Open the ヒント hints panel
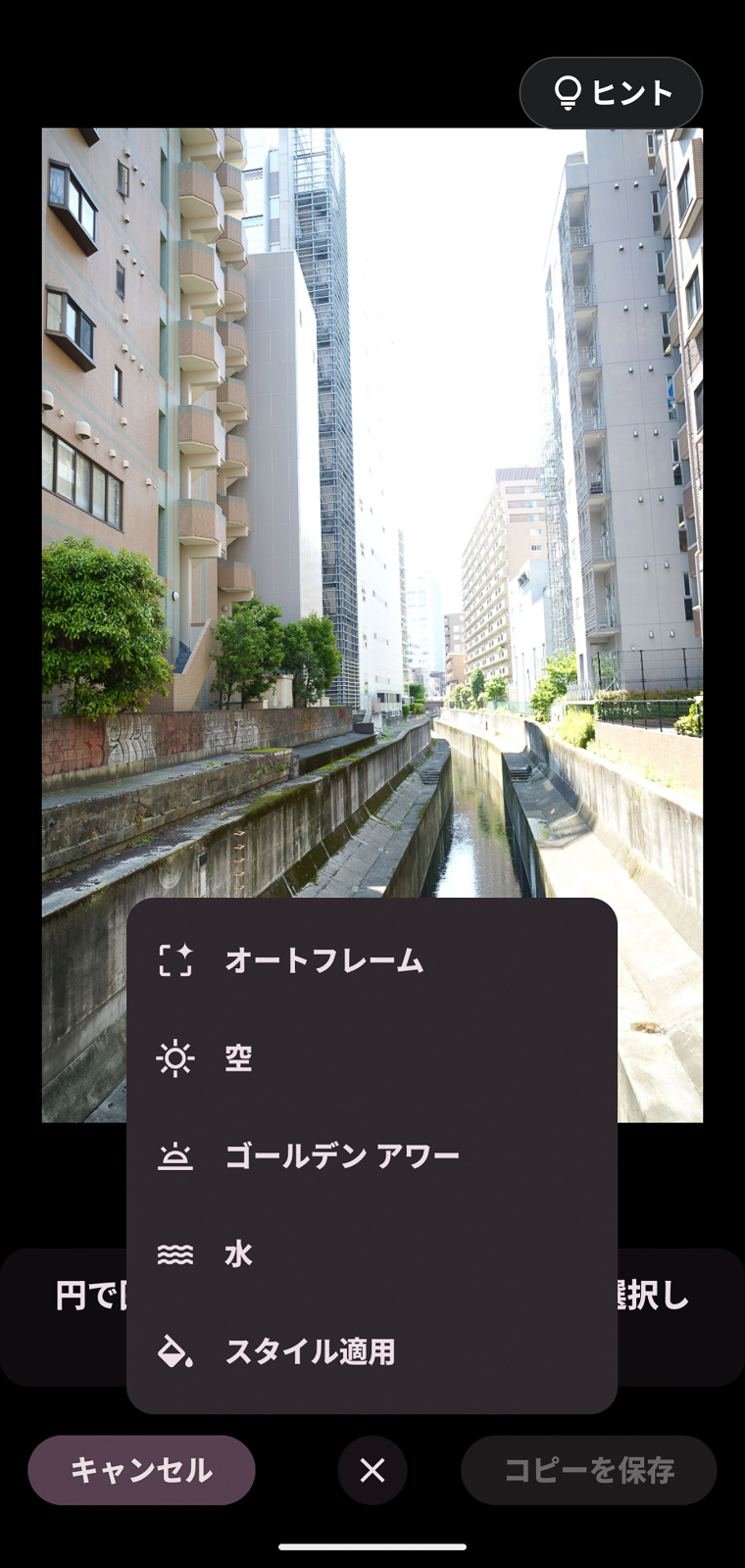The image size is (745, 1568). (610, 93)
